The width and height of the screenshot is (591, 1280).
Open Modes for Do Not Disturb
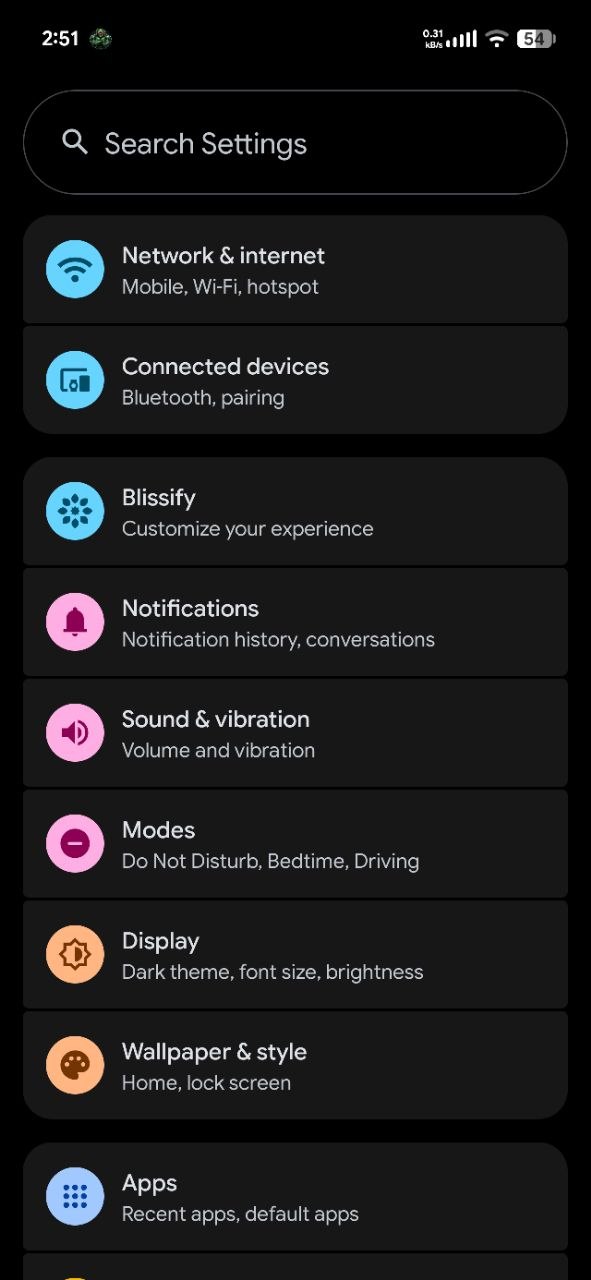[x=295, y=844]
